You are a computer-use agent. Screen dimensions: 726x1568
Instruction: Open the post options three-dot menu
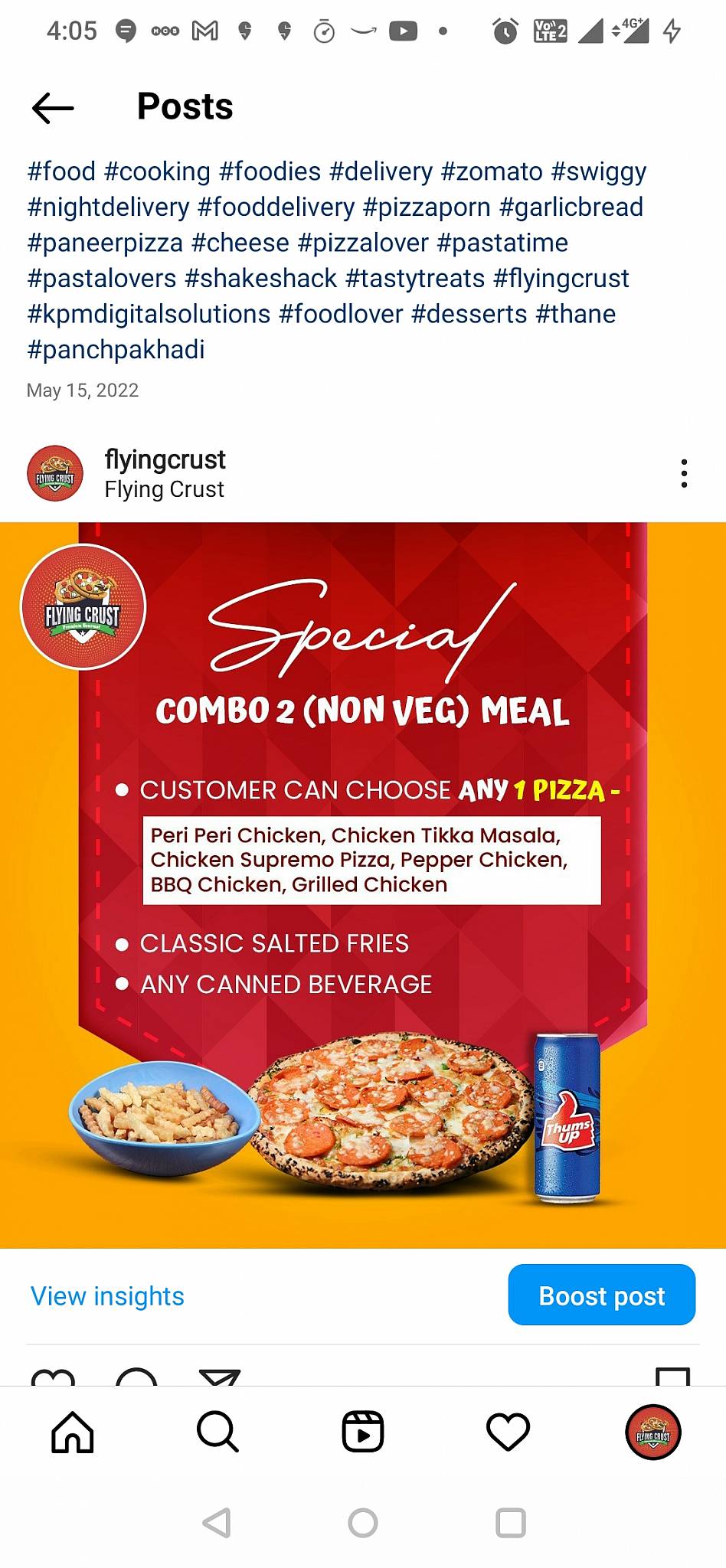(684, 473)
